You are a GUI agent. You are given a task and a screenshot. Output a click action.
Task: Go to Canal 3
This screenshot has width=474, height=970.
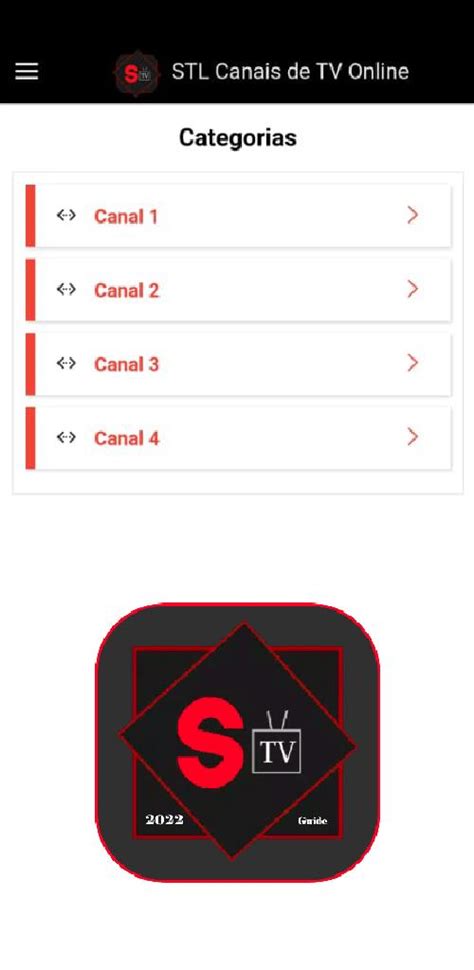[238, 364]
